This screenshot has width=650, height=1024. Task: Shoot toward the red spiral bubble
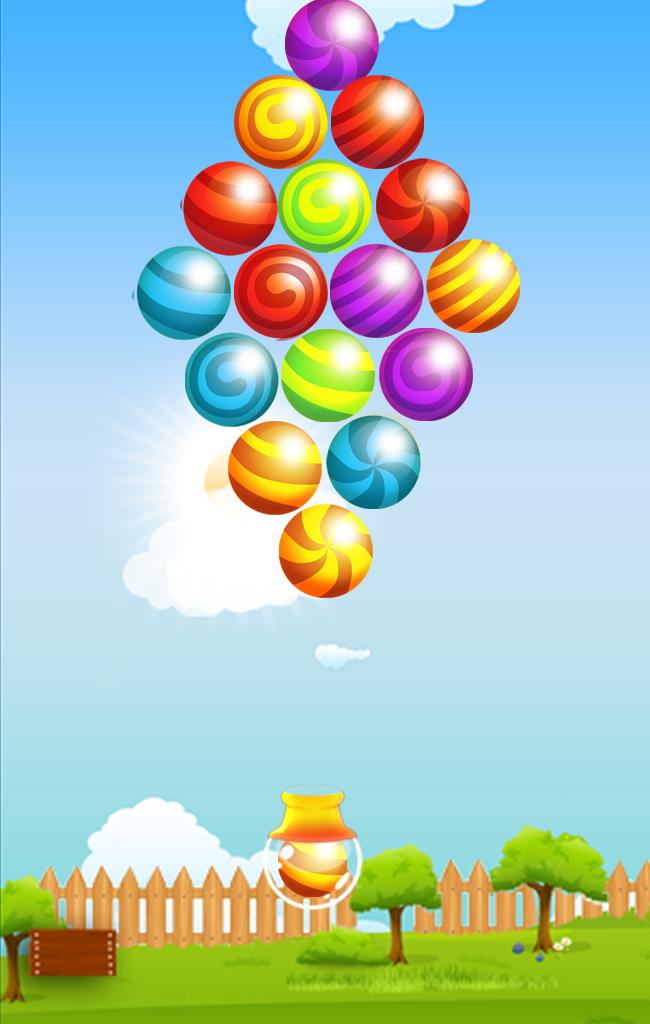(x=281, y=291)
